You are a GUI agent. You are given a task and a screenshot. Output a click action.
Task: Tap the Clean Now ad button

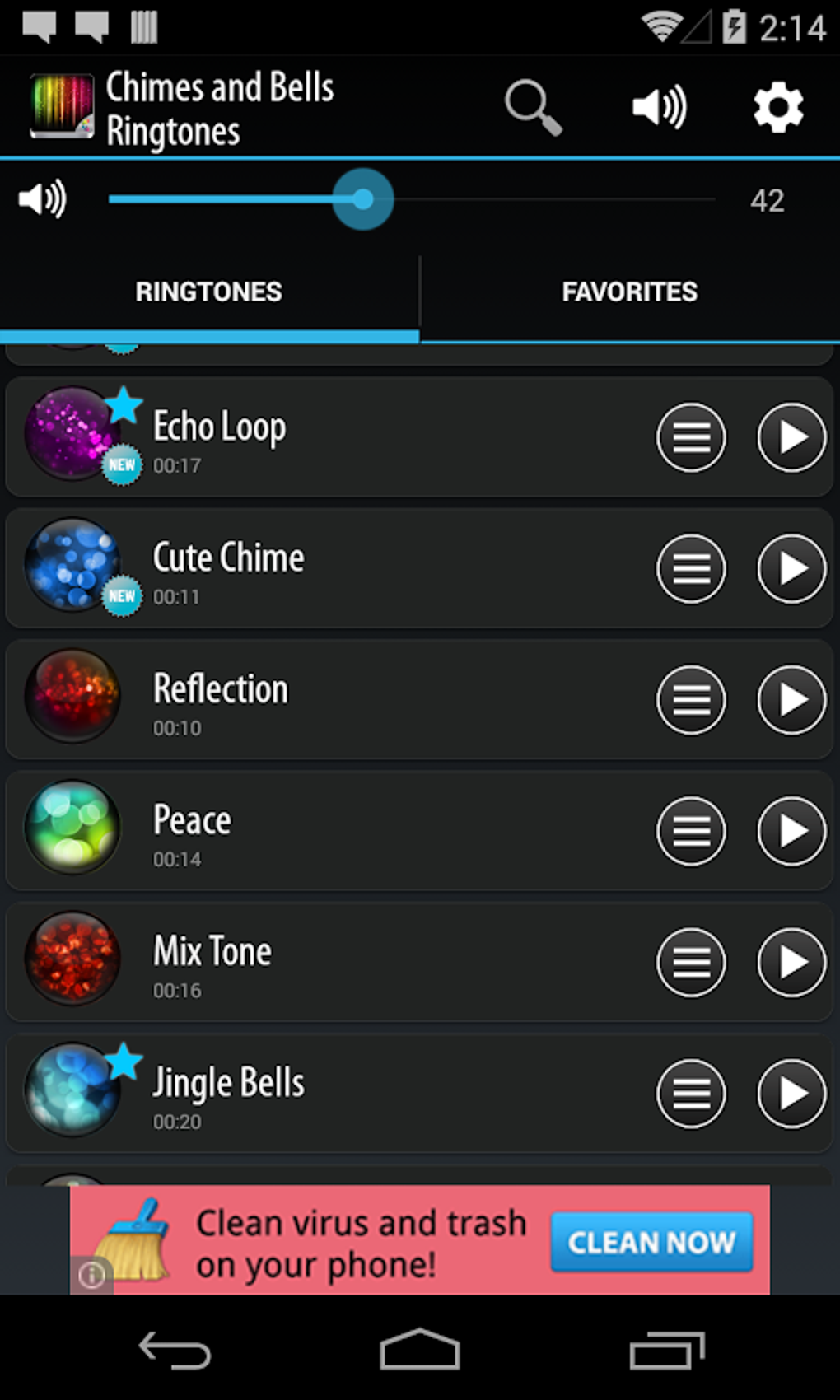pos(651,1242)
